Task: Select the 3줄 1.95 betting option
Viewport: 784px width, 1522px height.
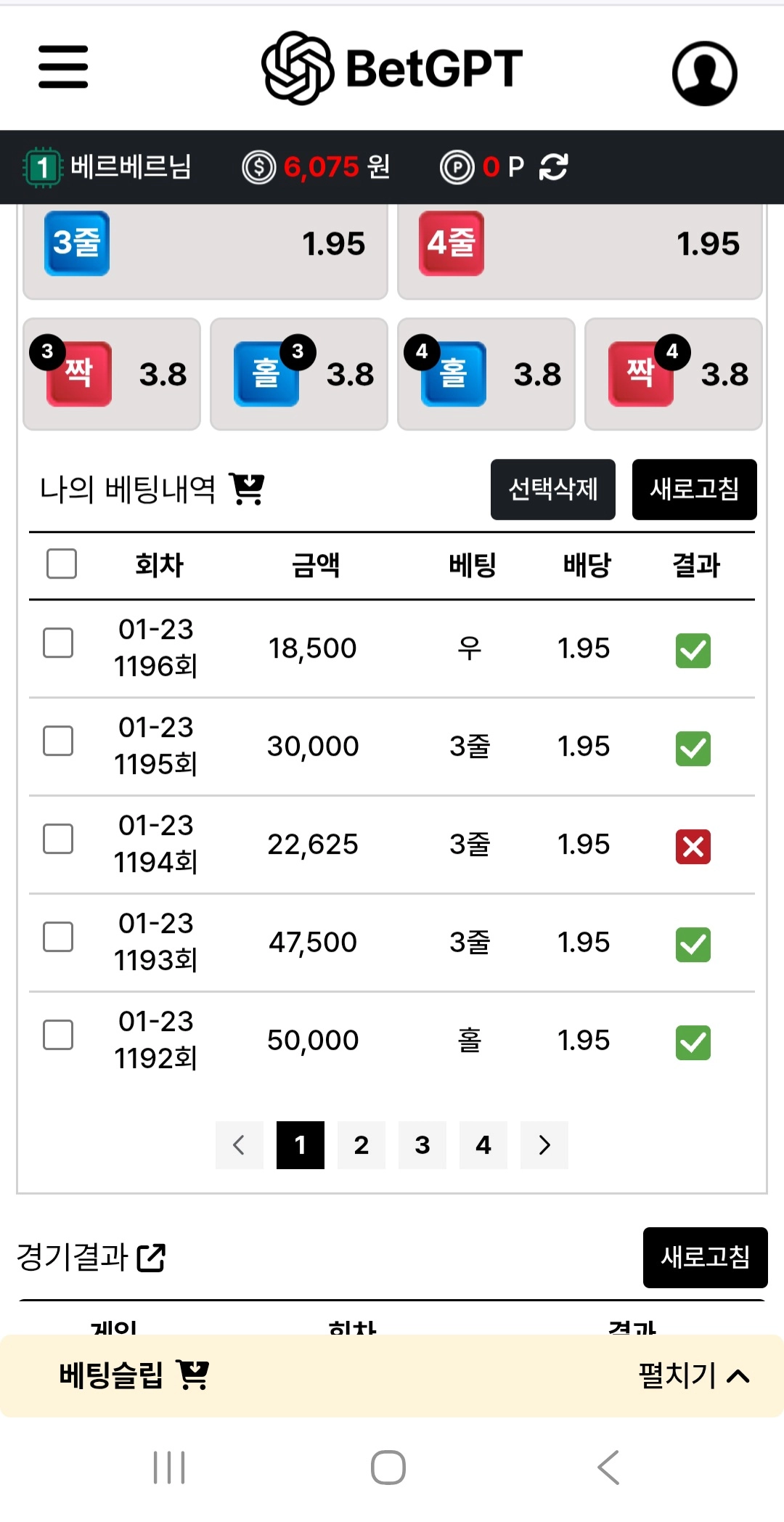Action: pos(205,247)
